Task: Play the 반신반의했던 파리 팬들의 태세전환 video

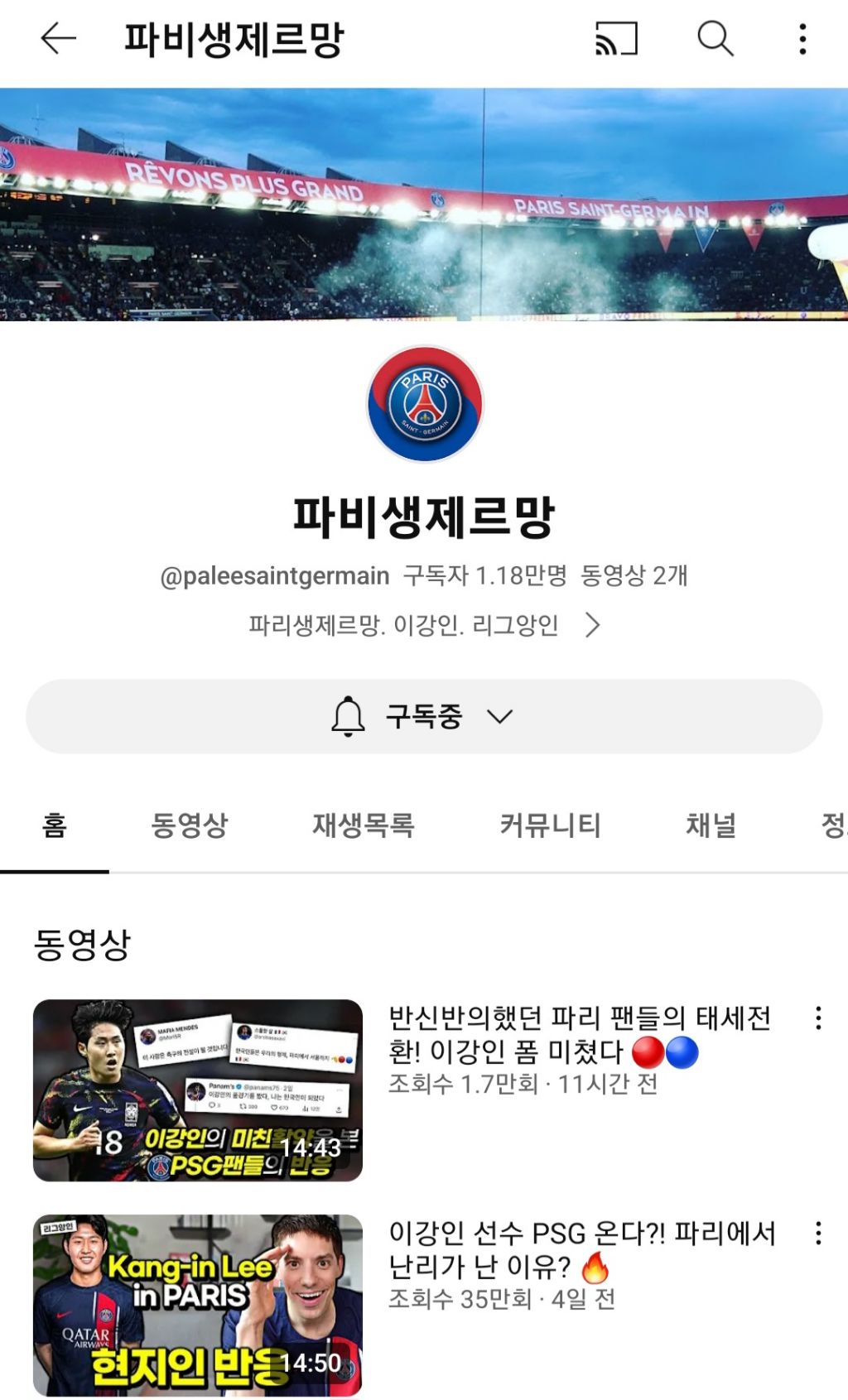Action: pos(198,1090)
